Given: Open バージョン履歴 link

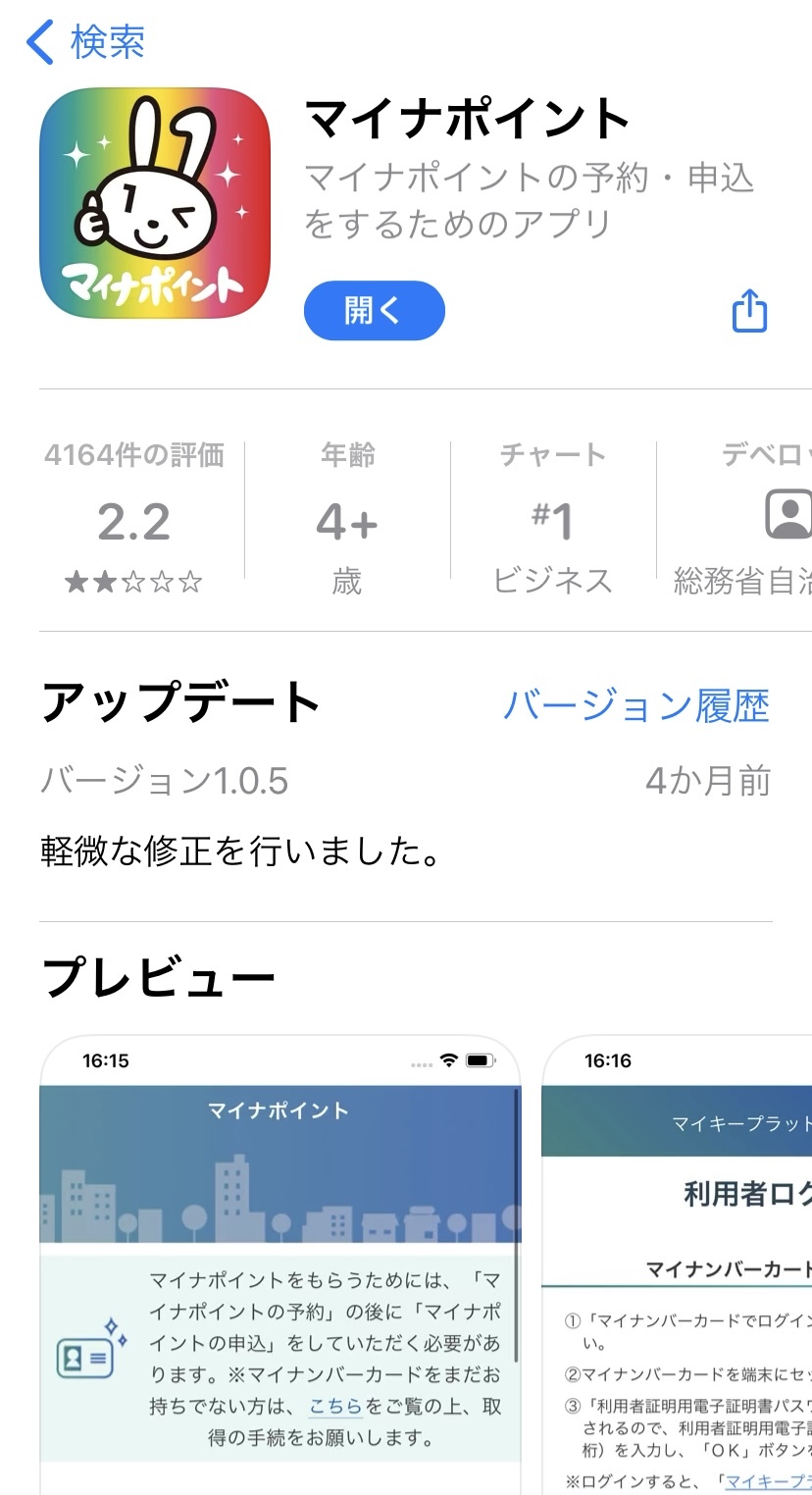Looking at the screenshot, I should tap(636, 705).
